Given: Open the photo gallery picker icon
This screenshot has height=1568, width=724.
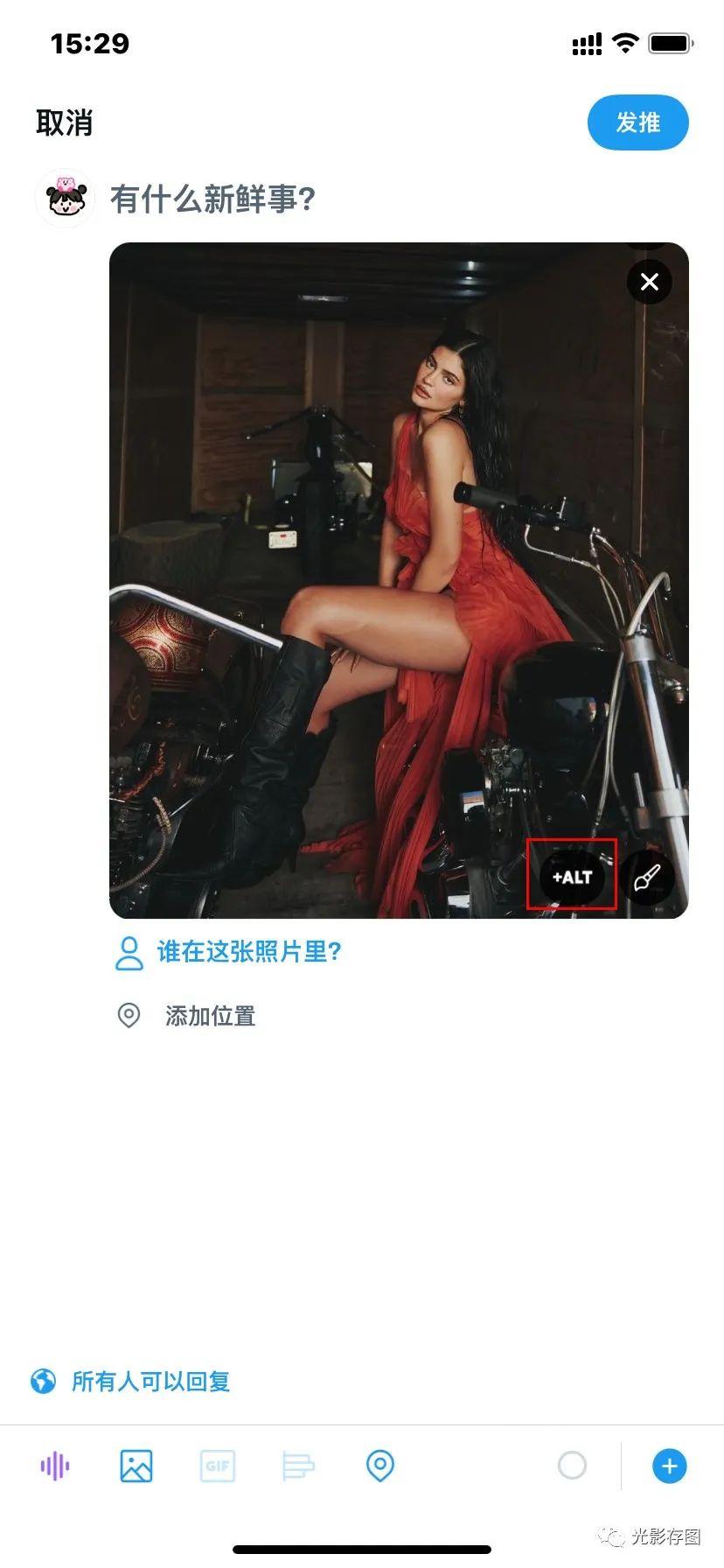Looking at the screenshot, I should coord(136,1466).
